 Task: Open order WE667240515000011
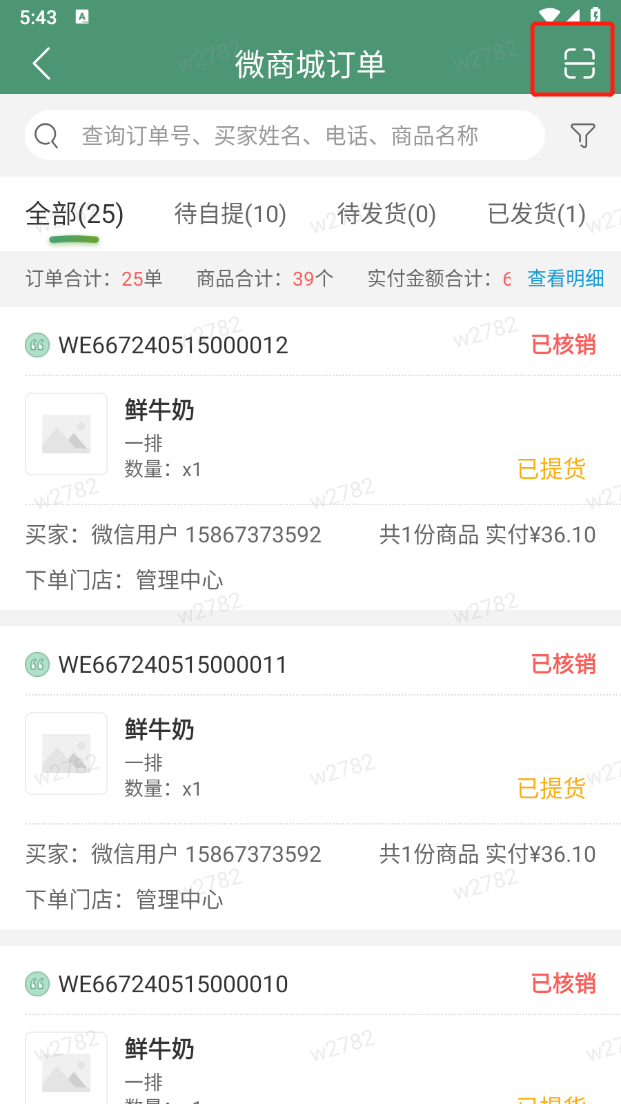173,664
